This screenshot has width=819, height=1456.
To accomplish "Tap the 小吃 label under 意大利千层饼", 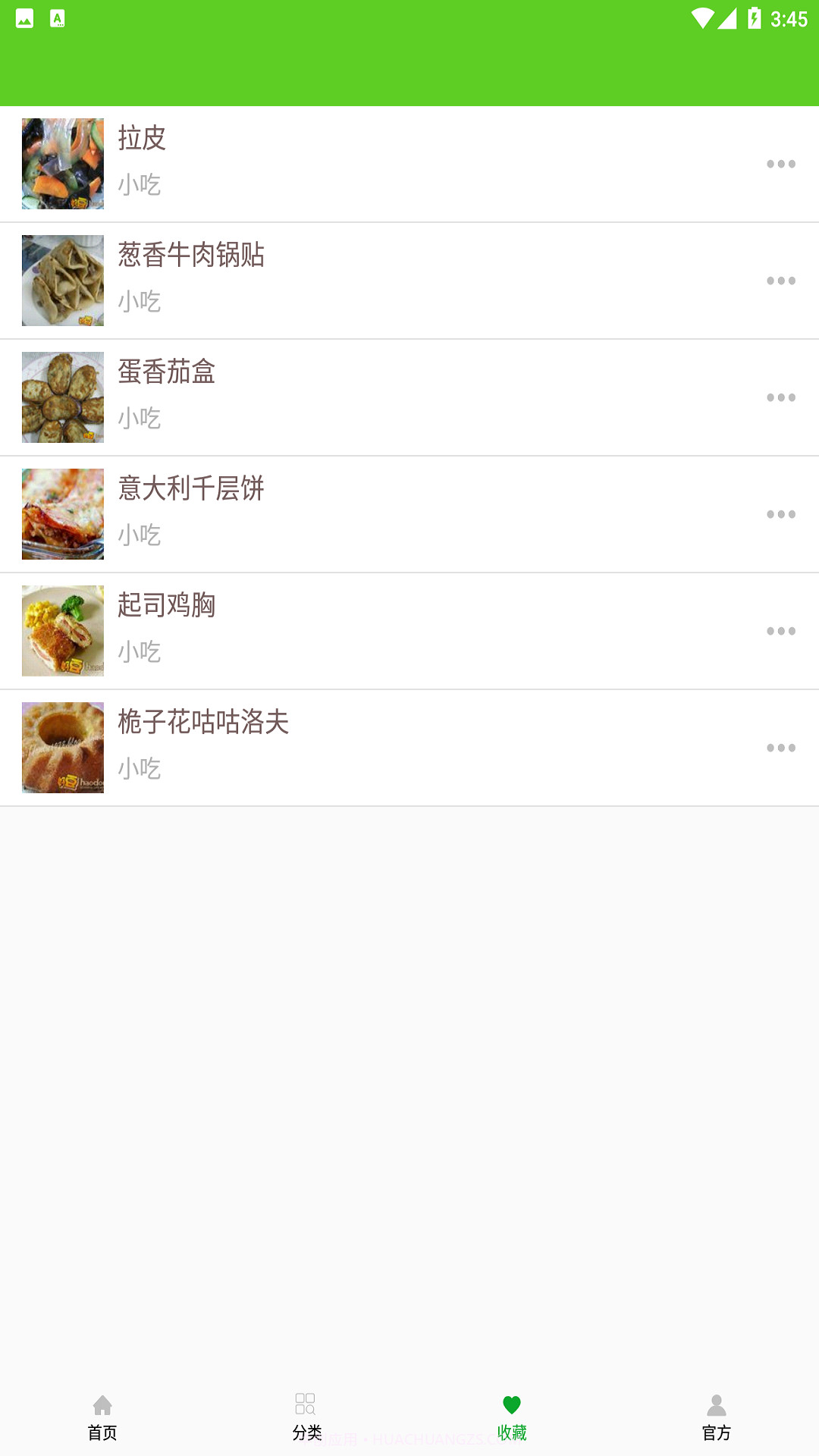I will 140,535.
